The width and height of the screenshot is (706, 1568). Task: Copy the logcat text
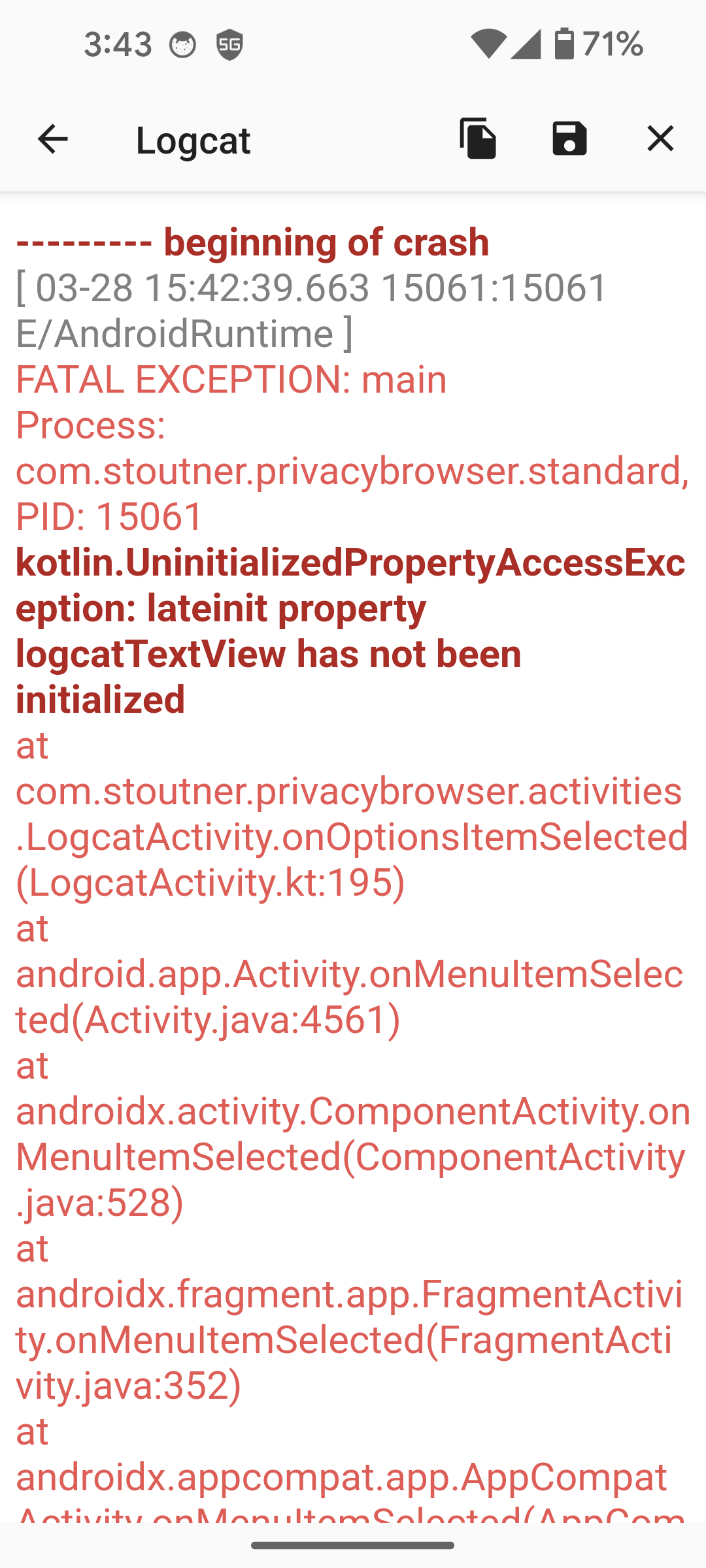[x=478, y=139]
